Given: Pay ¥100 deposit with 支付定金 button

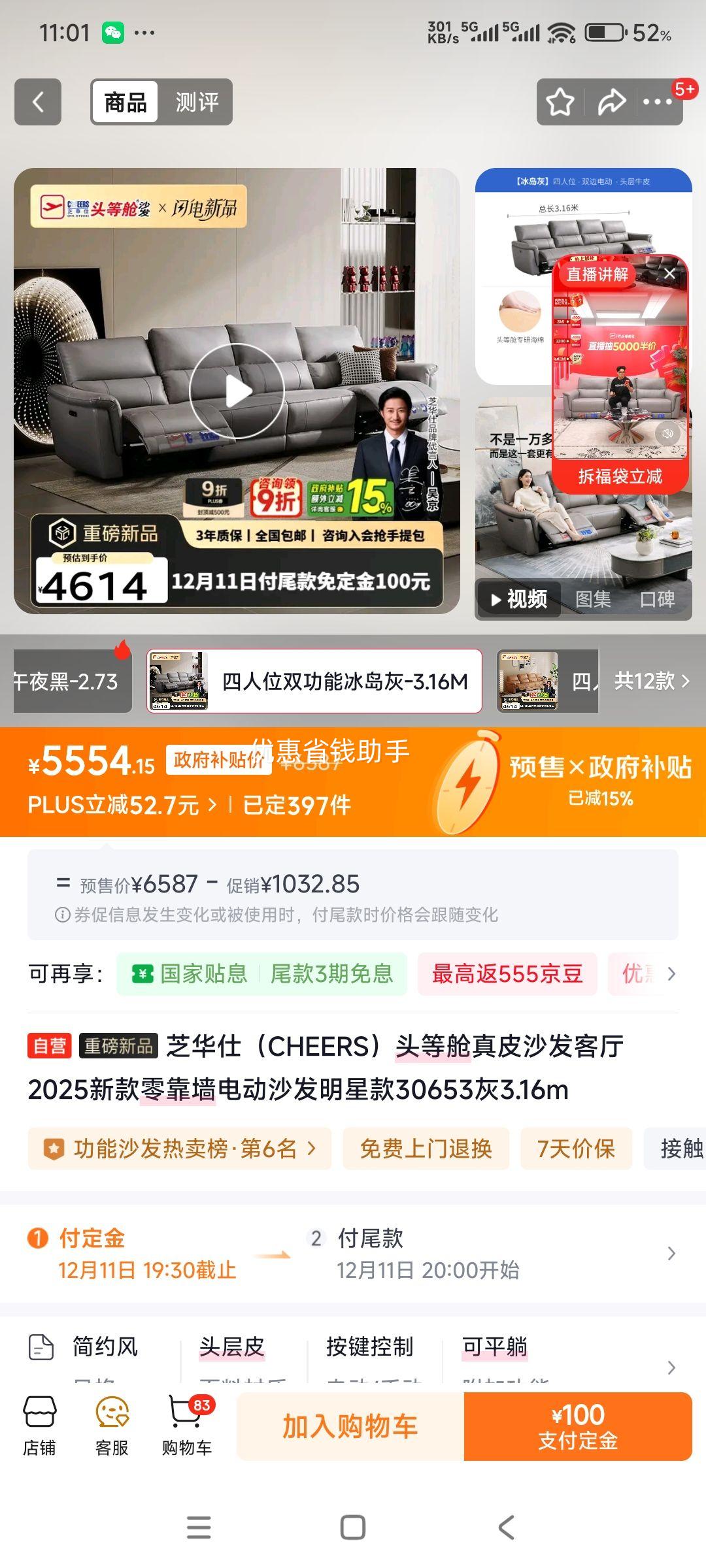Looking at the screenshot, I should point(578,1428).
